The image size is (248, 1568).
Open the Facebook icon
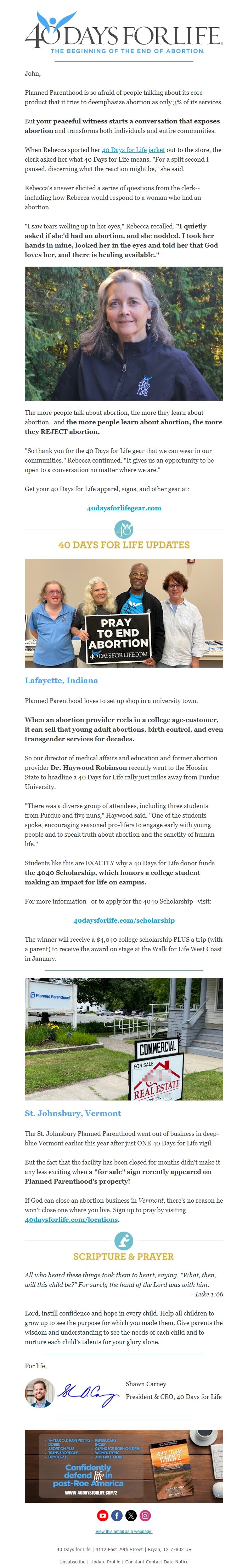tap(117, 1515)
